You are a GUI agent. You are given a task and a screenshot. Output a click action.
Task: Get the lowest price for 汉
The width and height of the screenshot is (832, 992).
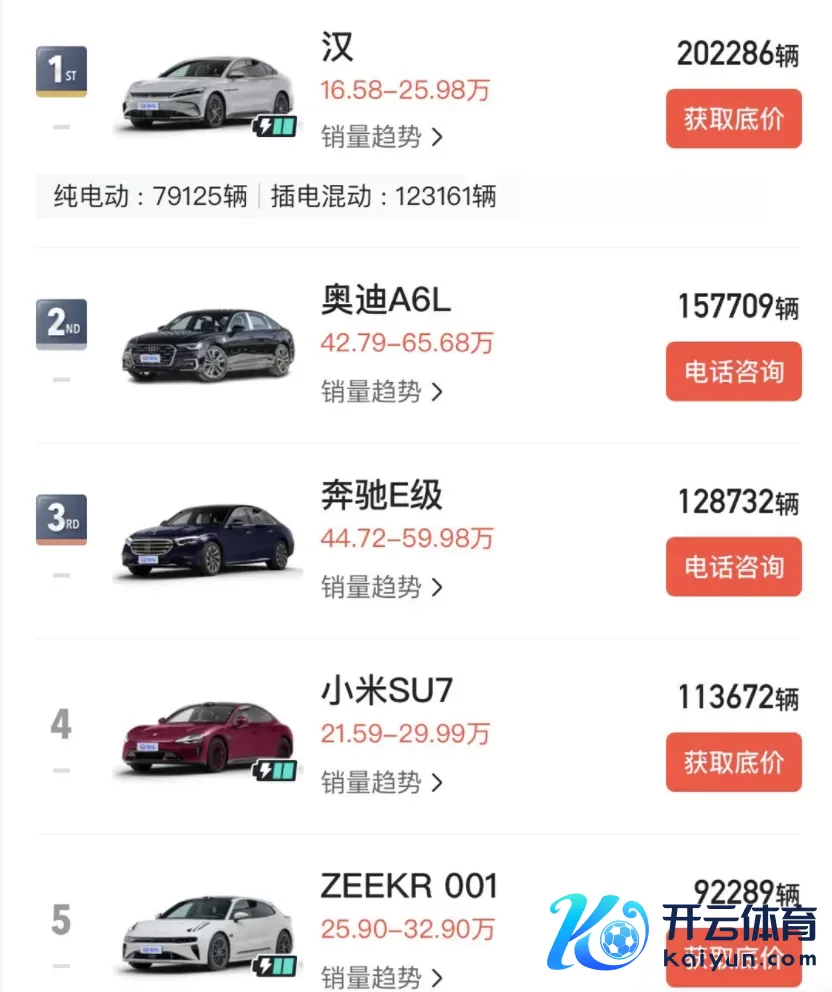point(733,119)
